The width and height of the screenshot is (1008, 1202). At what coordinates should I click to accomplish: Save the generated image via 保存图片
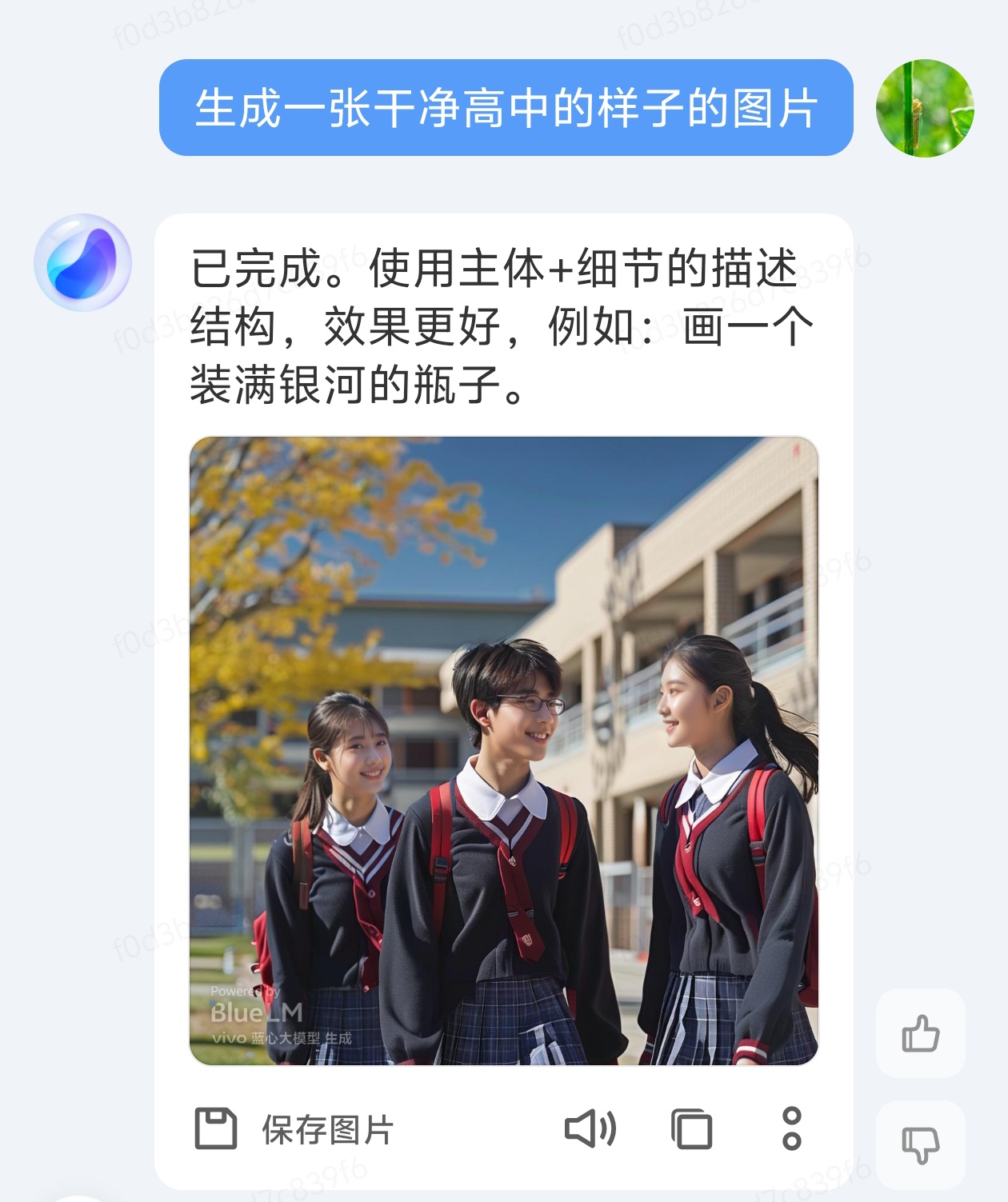click(294, 1129)
